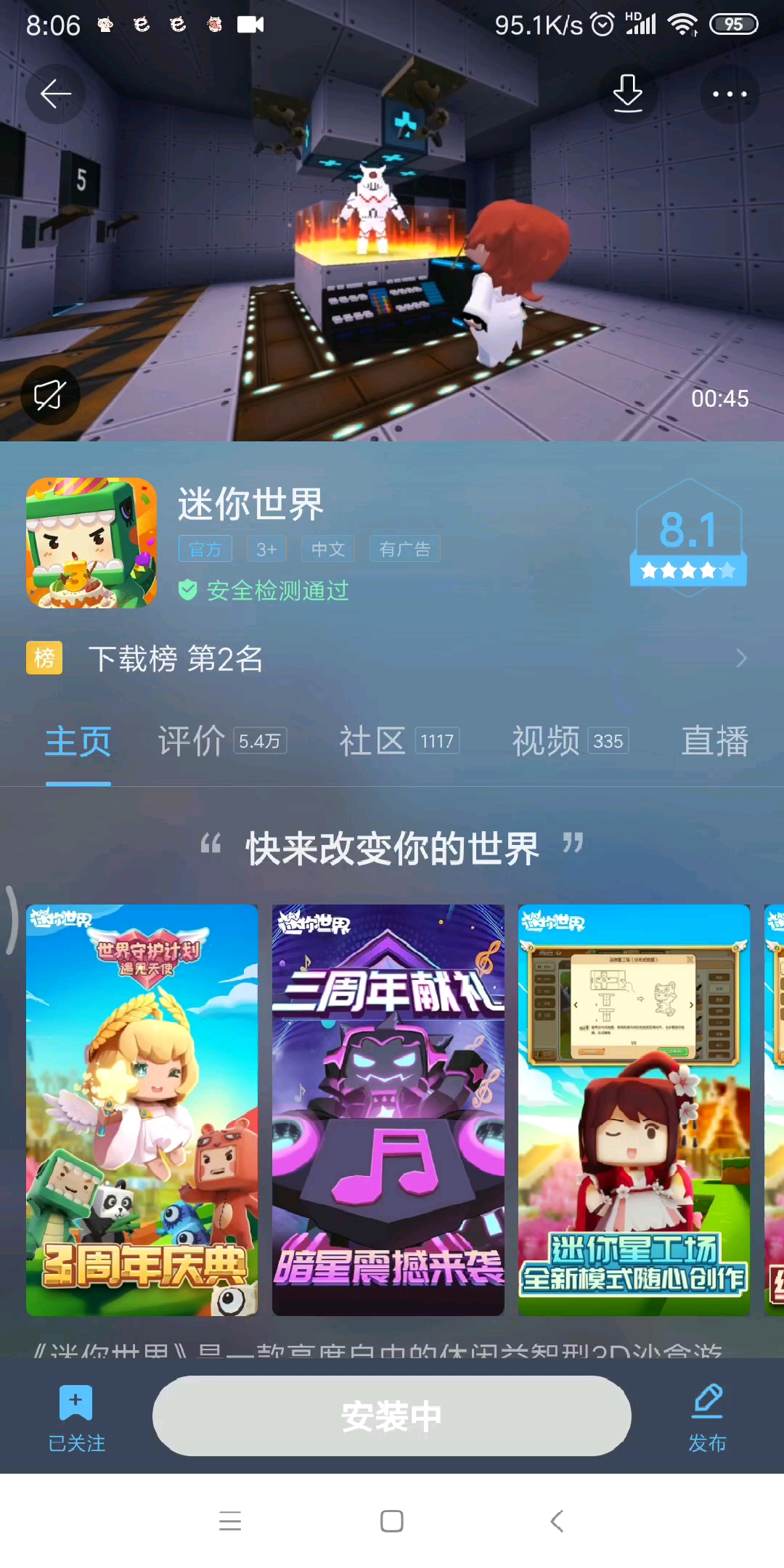Switch to the 评价 tab
Image resolution: width=784 pixels, height=1568 pixels.
[222, 741]
